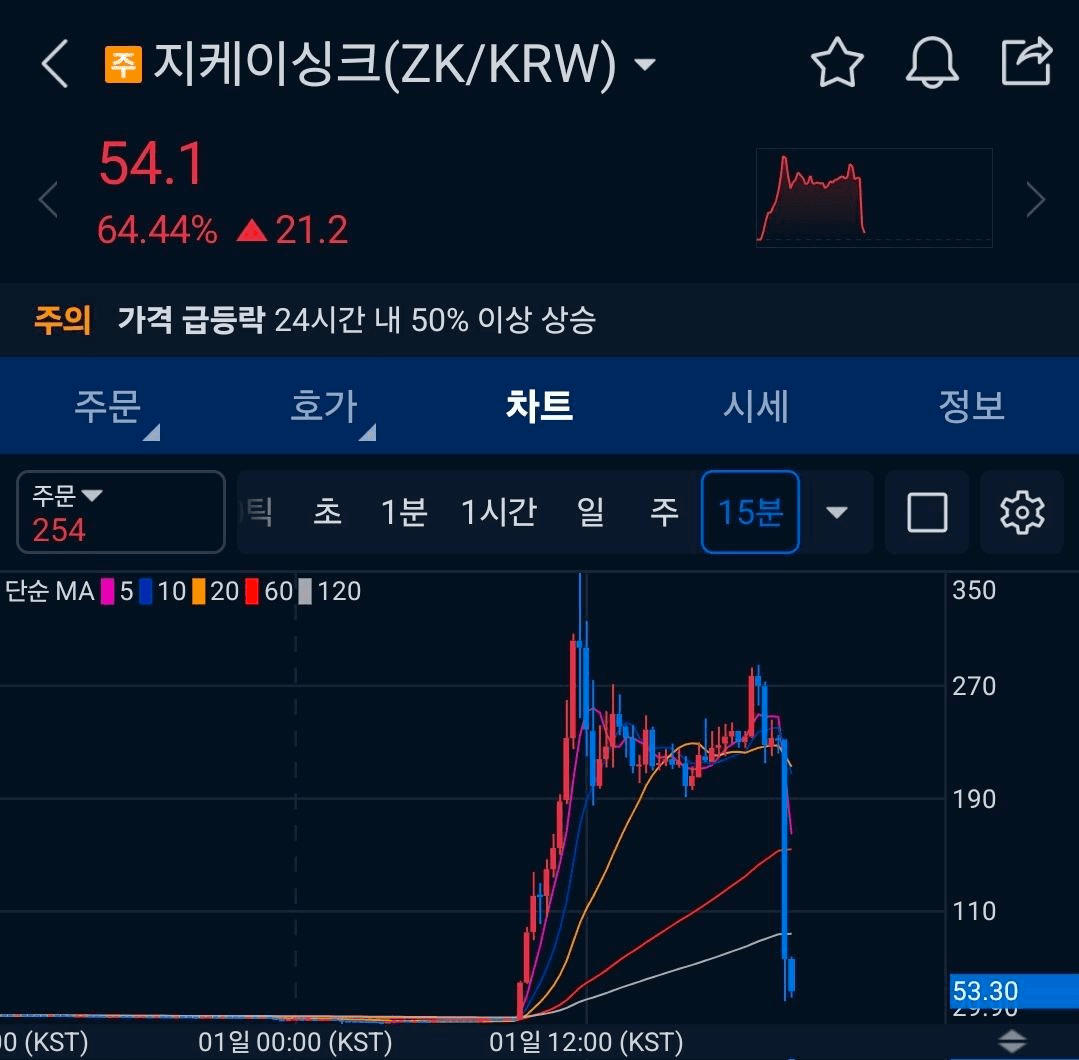The image size is (1079, 1060).
Task: Share this coin page
Action: (1027, 63)
